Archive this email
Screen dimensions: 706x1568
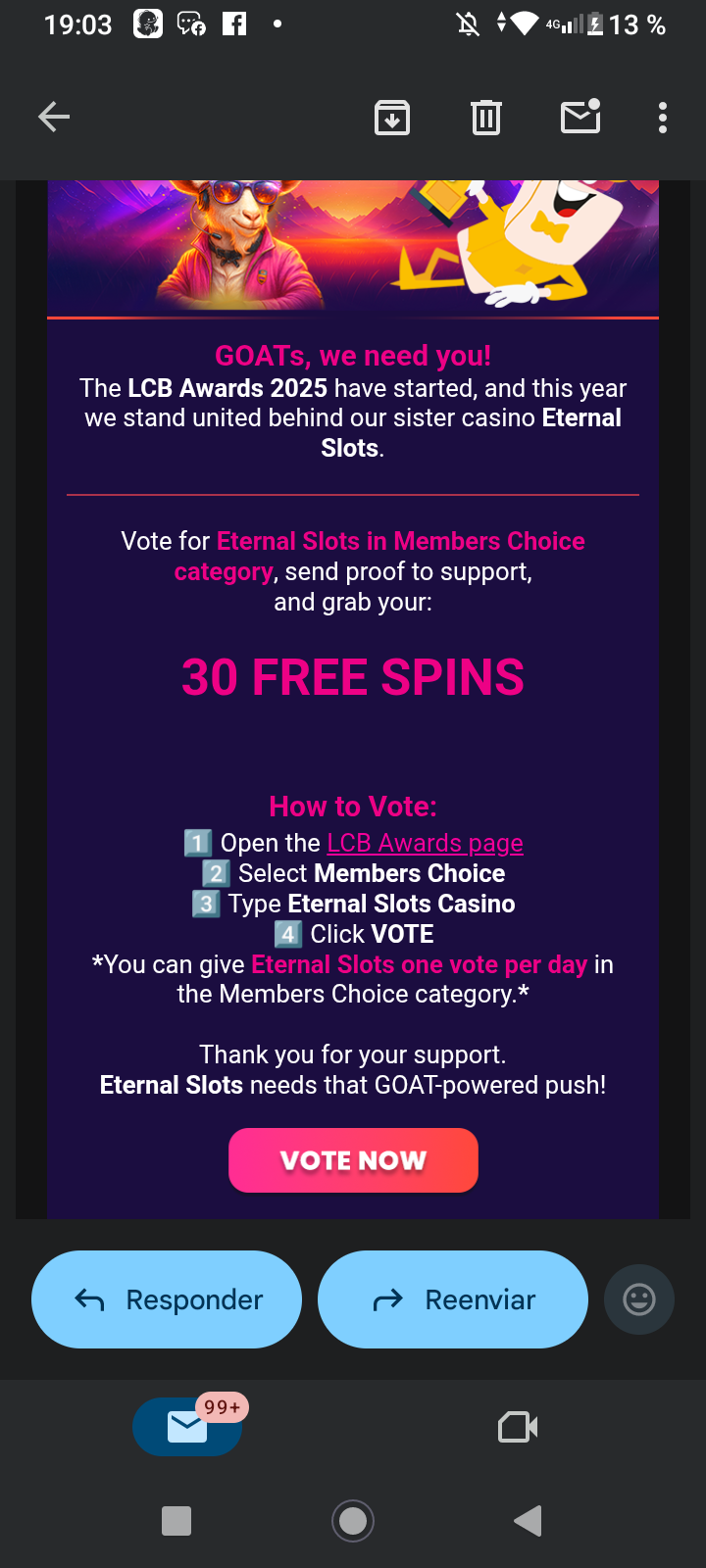pos(392,118)
